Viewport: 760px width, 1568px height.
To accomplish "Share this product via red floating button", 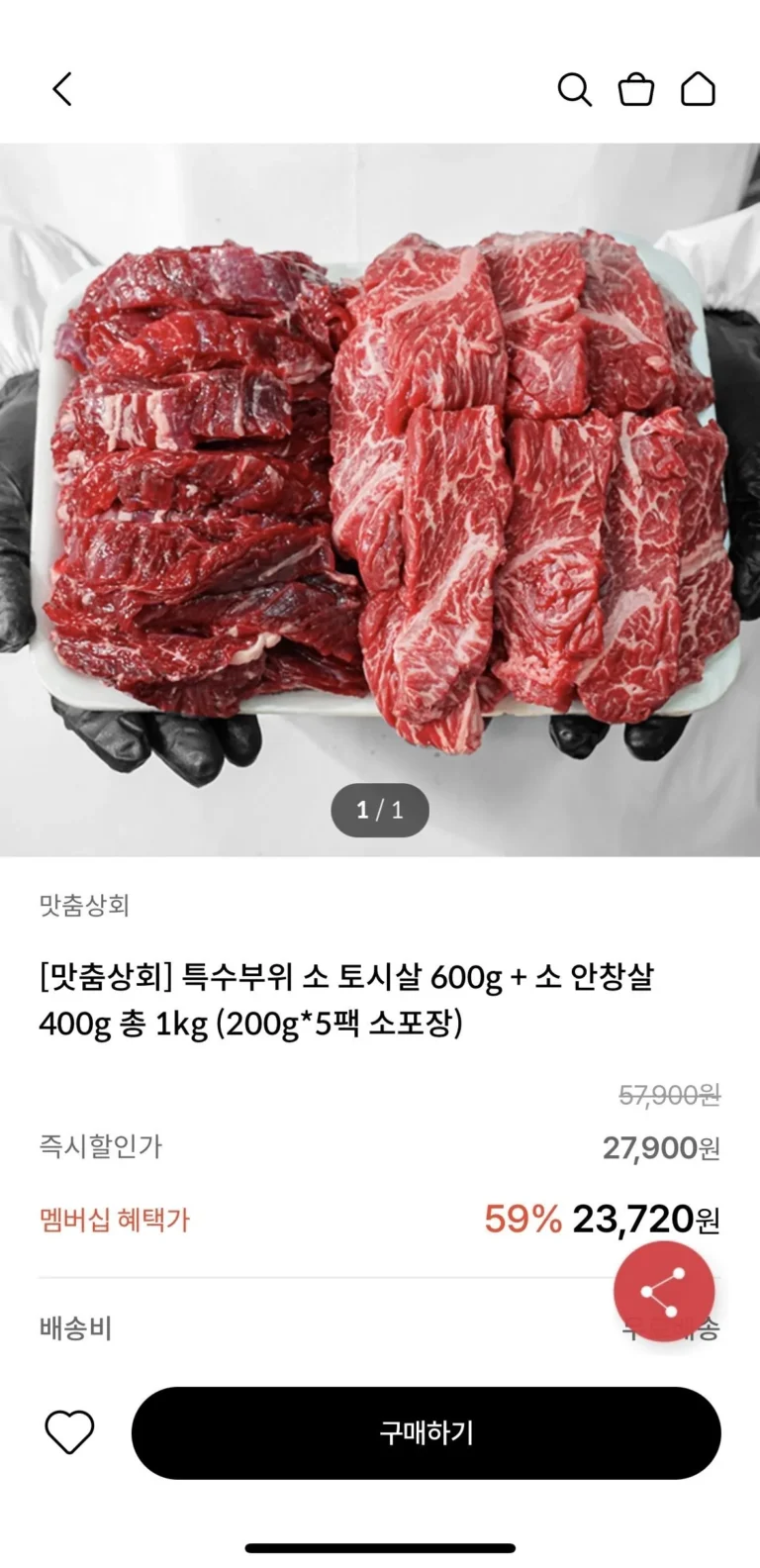I will 663,1292.
